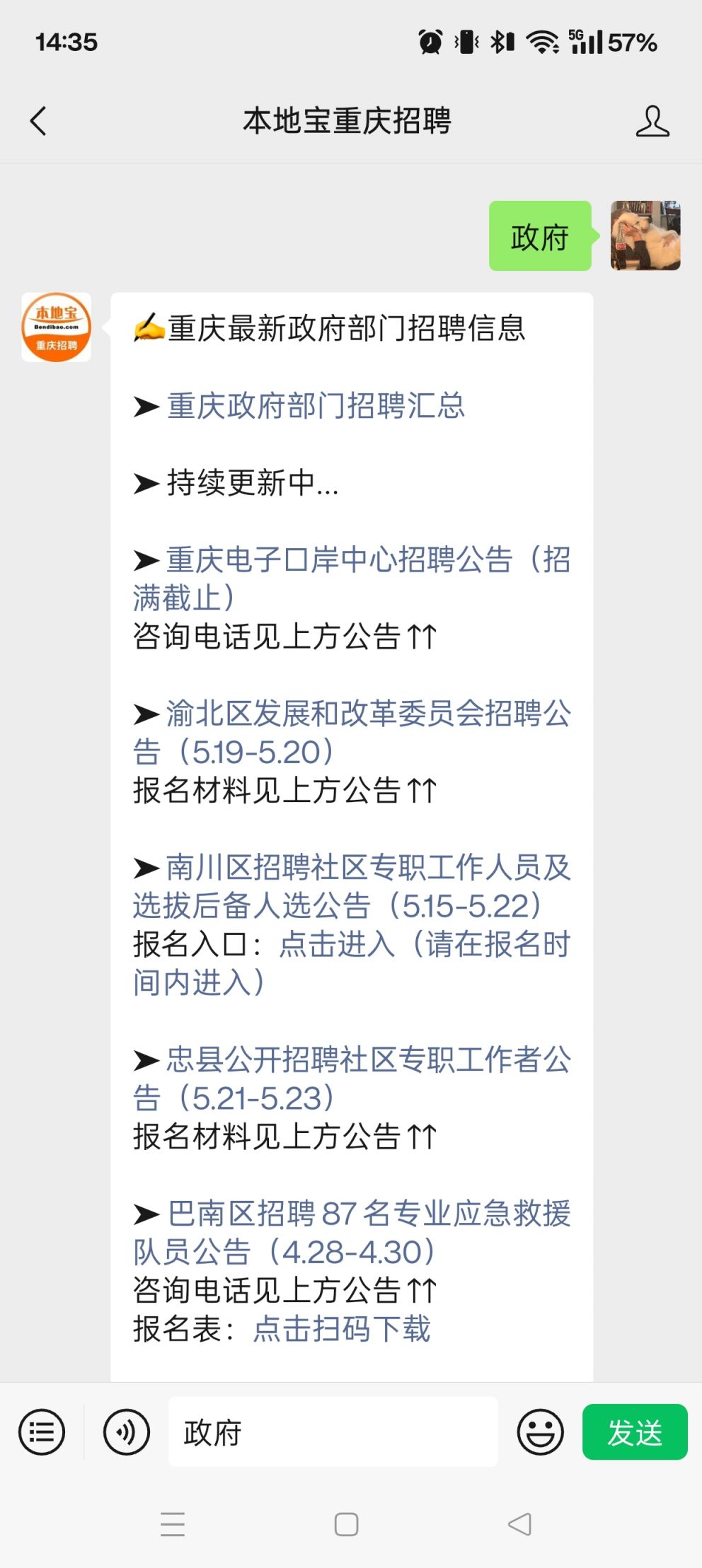Open 渝北区发展和改革委员会招聘公告 link
Screen dimensions: 702x1568
click(352, 733)
